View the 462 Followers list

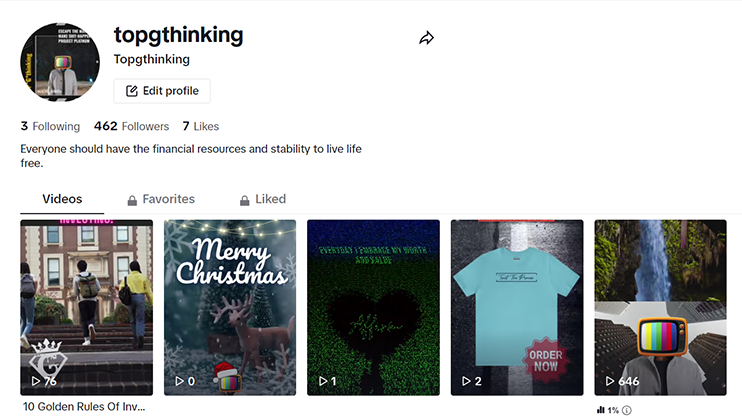coord(131,127)
